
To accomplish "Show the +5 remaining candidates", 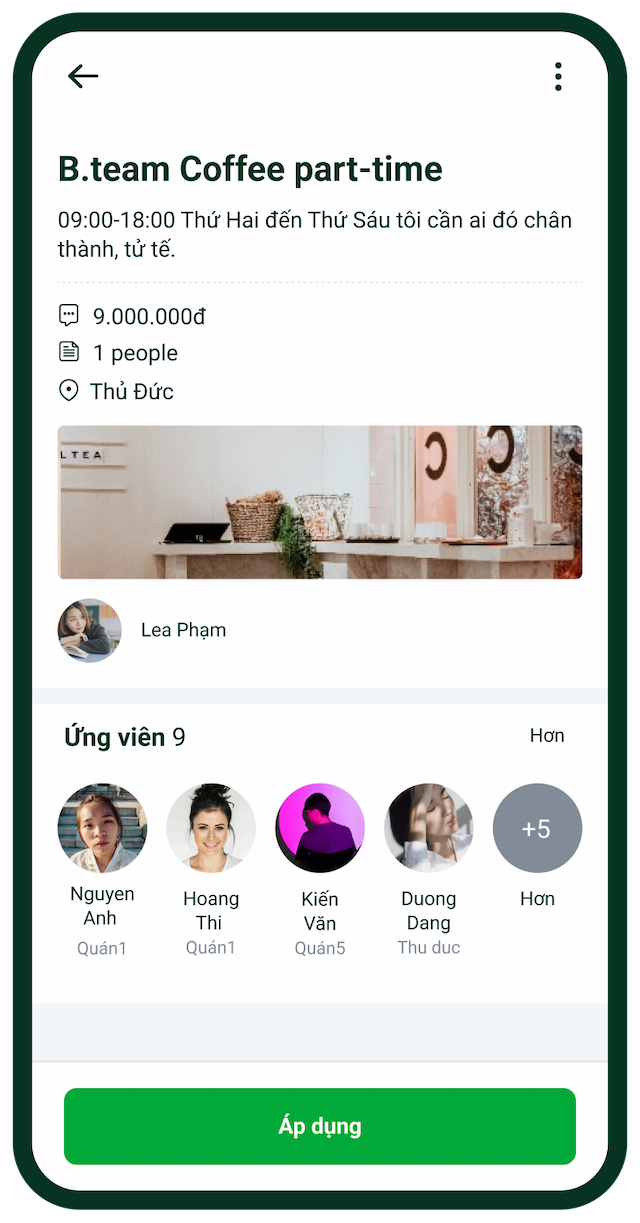I will (537, 828).
